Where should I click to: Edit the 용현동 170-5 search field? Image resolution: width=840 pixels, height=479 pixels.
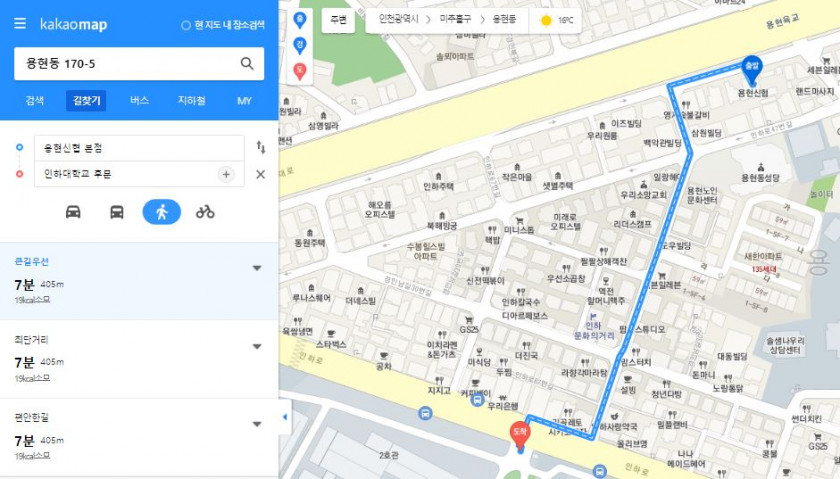125,64
